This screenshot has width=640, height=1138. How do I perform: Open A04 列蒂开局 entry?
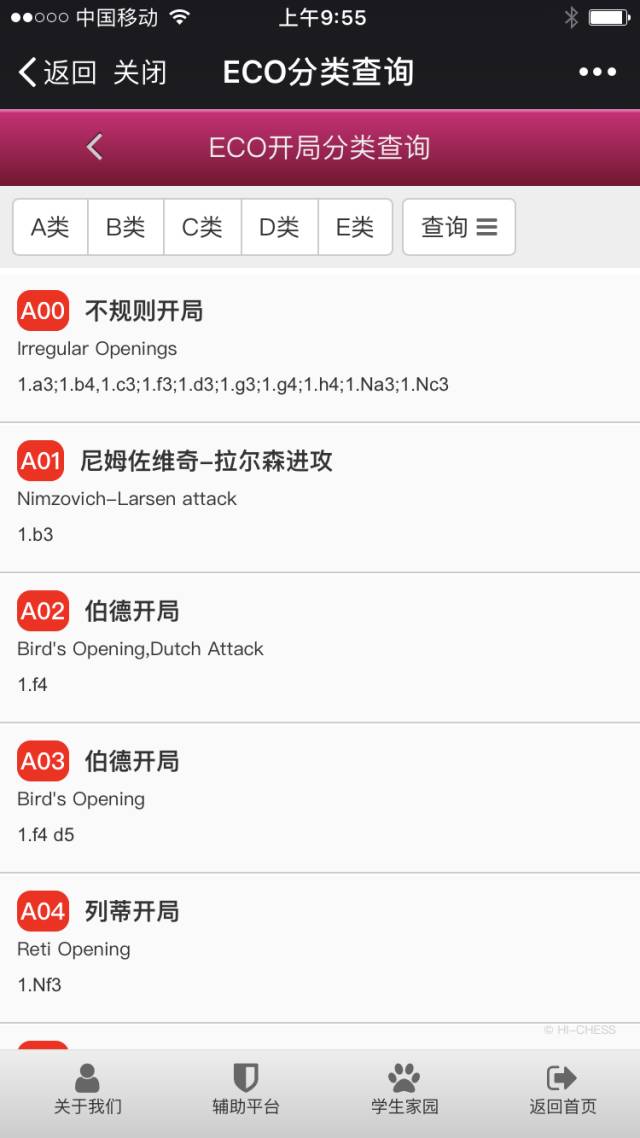[320, 947]
